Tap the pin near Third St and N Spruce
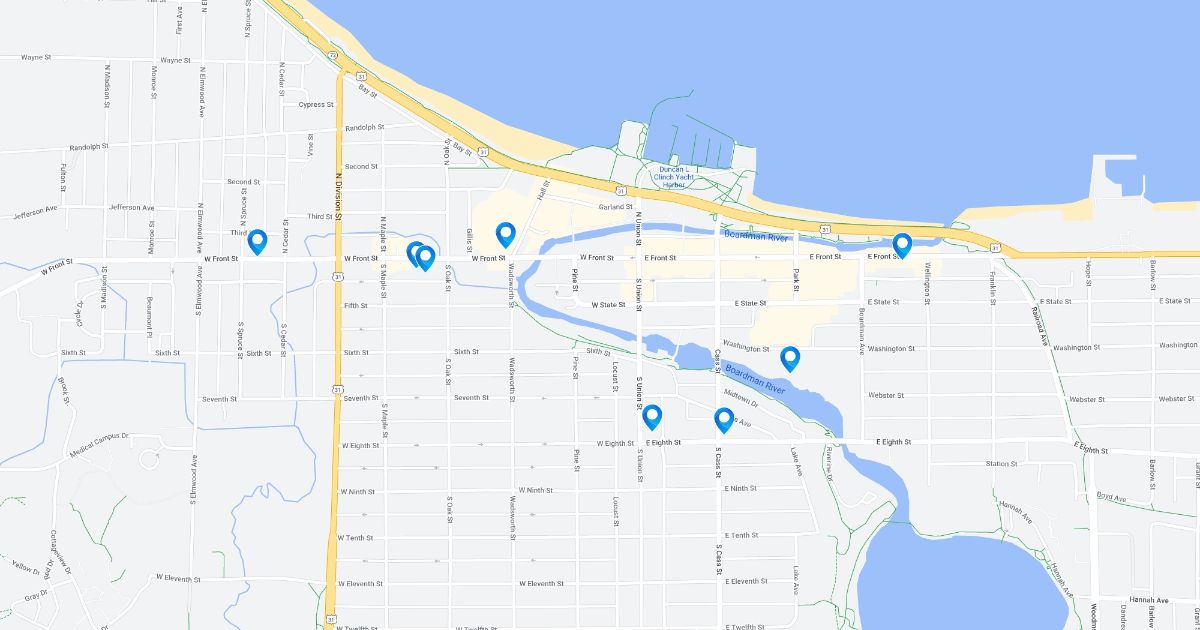This screenshot has height=630, width=1200. (x=257, y=241)
